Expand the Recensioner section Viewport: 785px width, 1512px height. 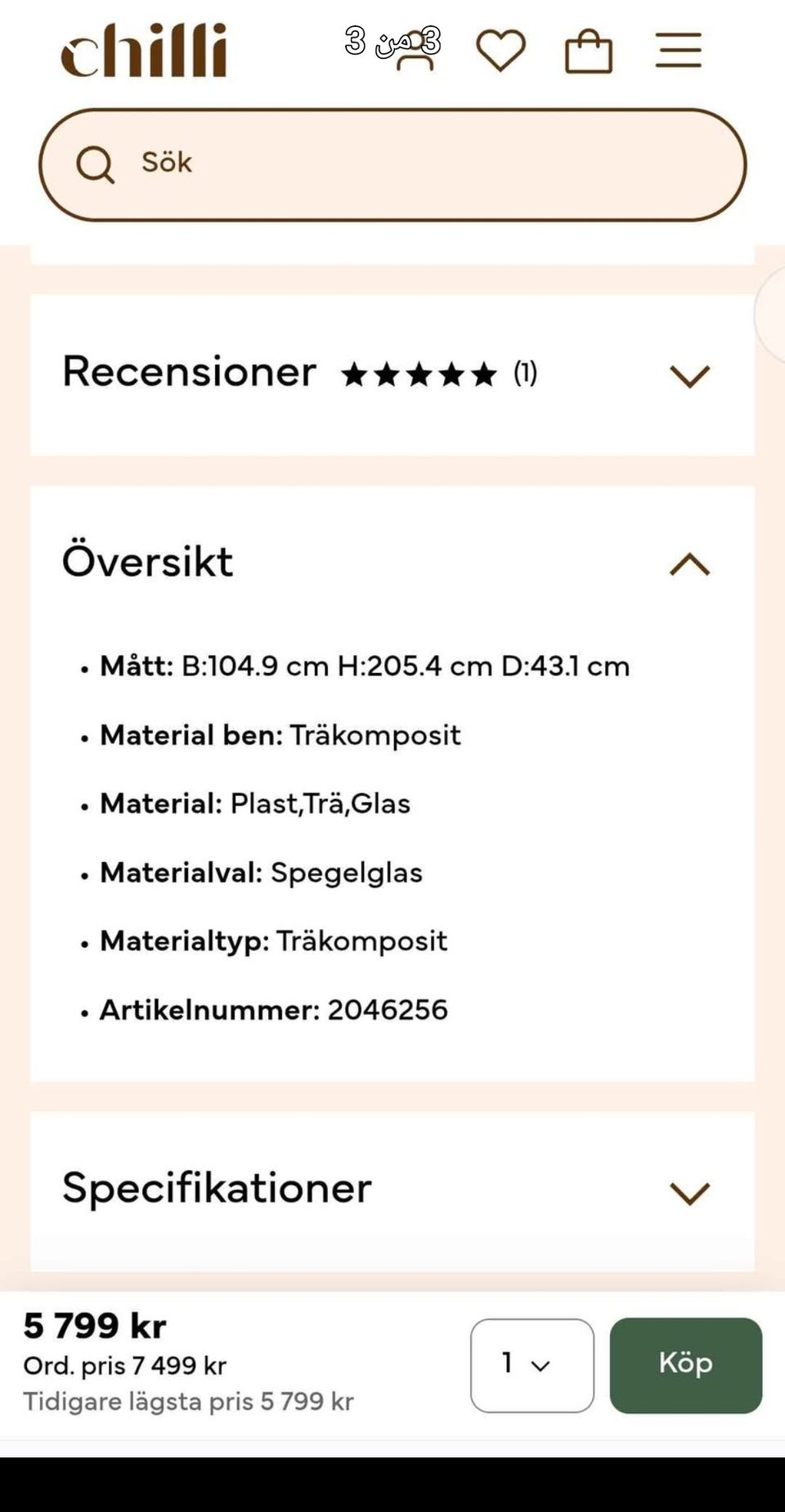(x=691, y=376)
